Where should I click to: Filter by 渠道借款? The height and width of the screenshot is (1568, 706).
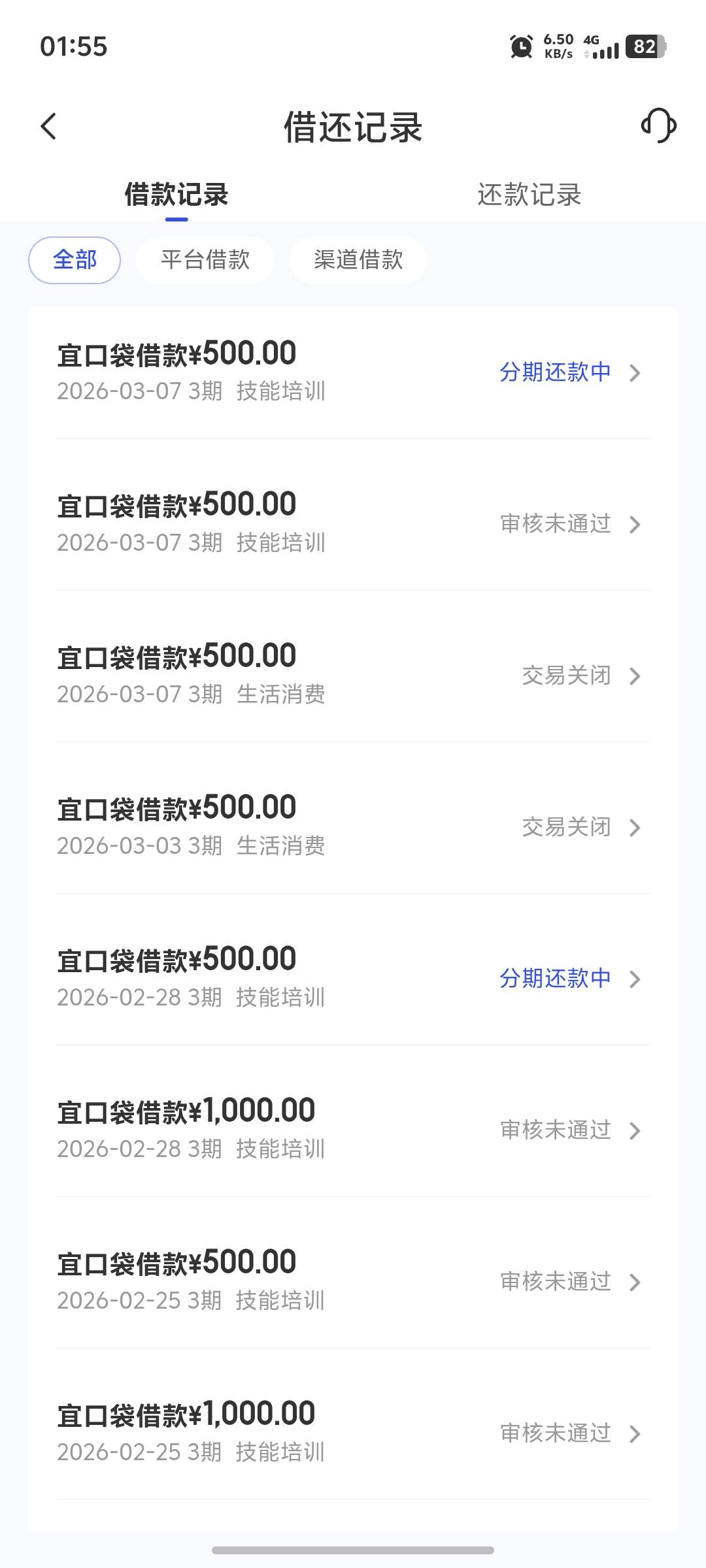(x=358, y=260)
